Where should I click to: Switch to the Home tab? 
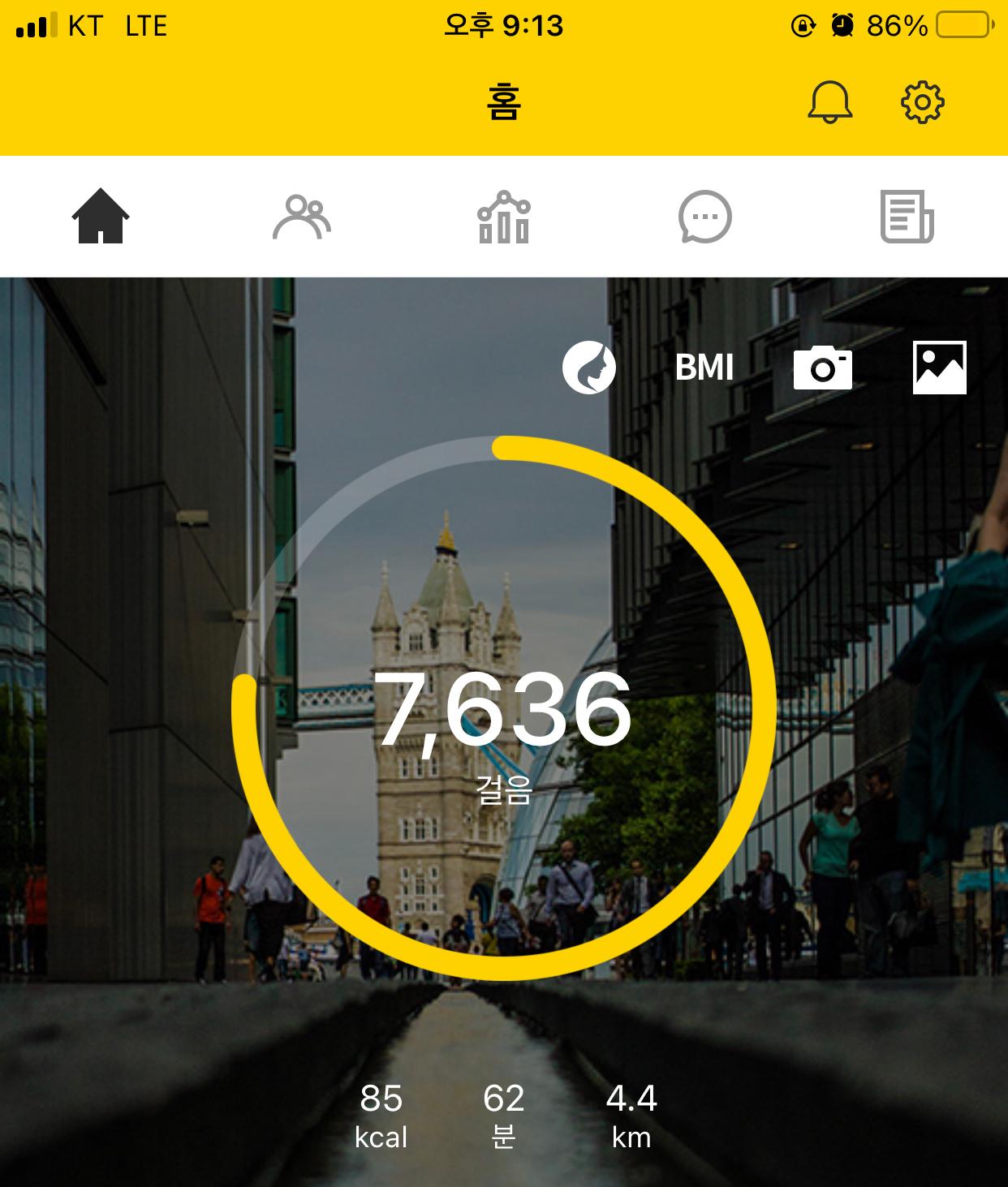tap(101, 217)
